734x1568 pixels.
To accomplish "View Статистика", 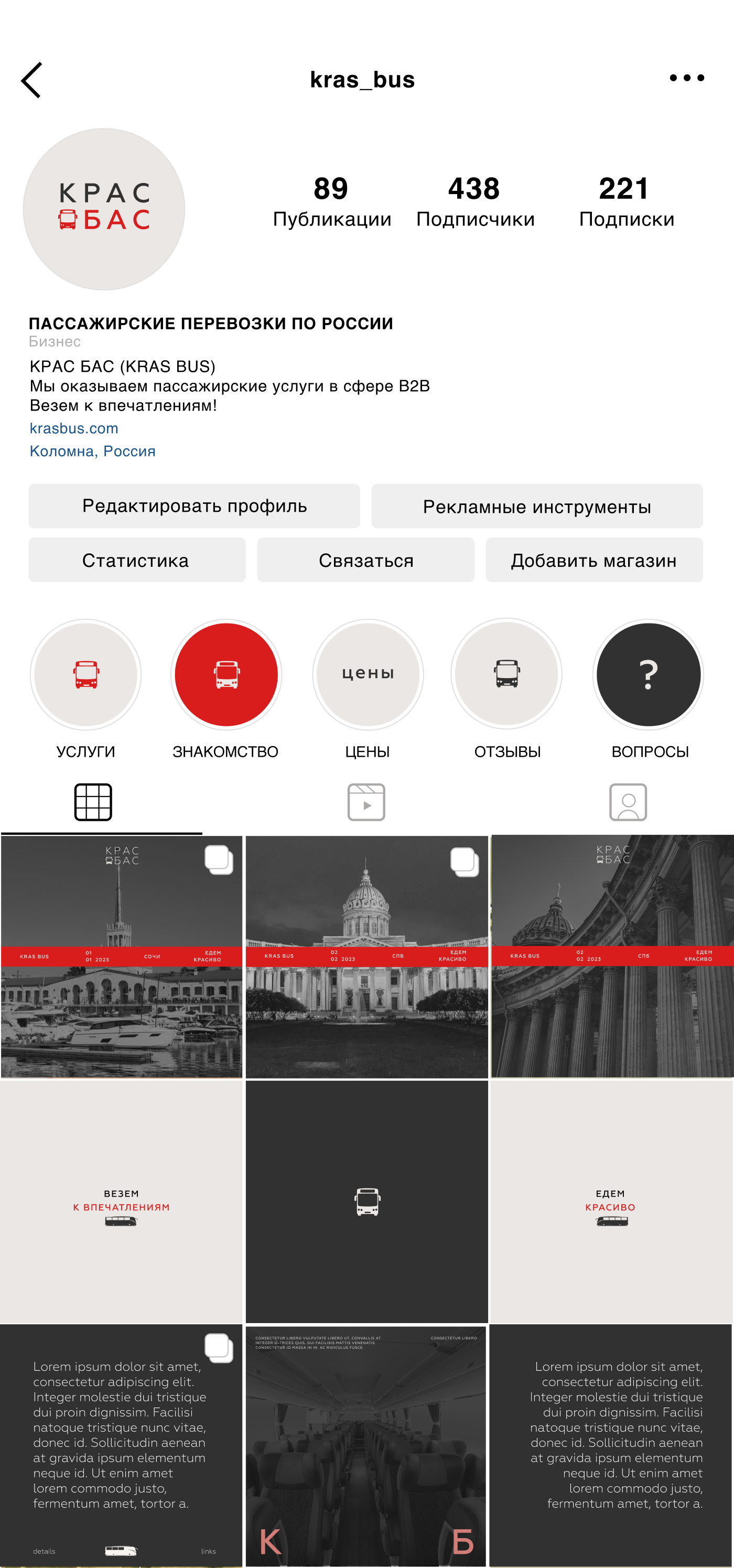I will pos(136,560).
